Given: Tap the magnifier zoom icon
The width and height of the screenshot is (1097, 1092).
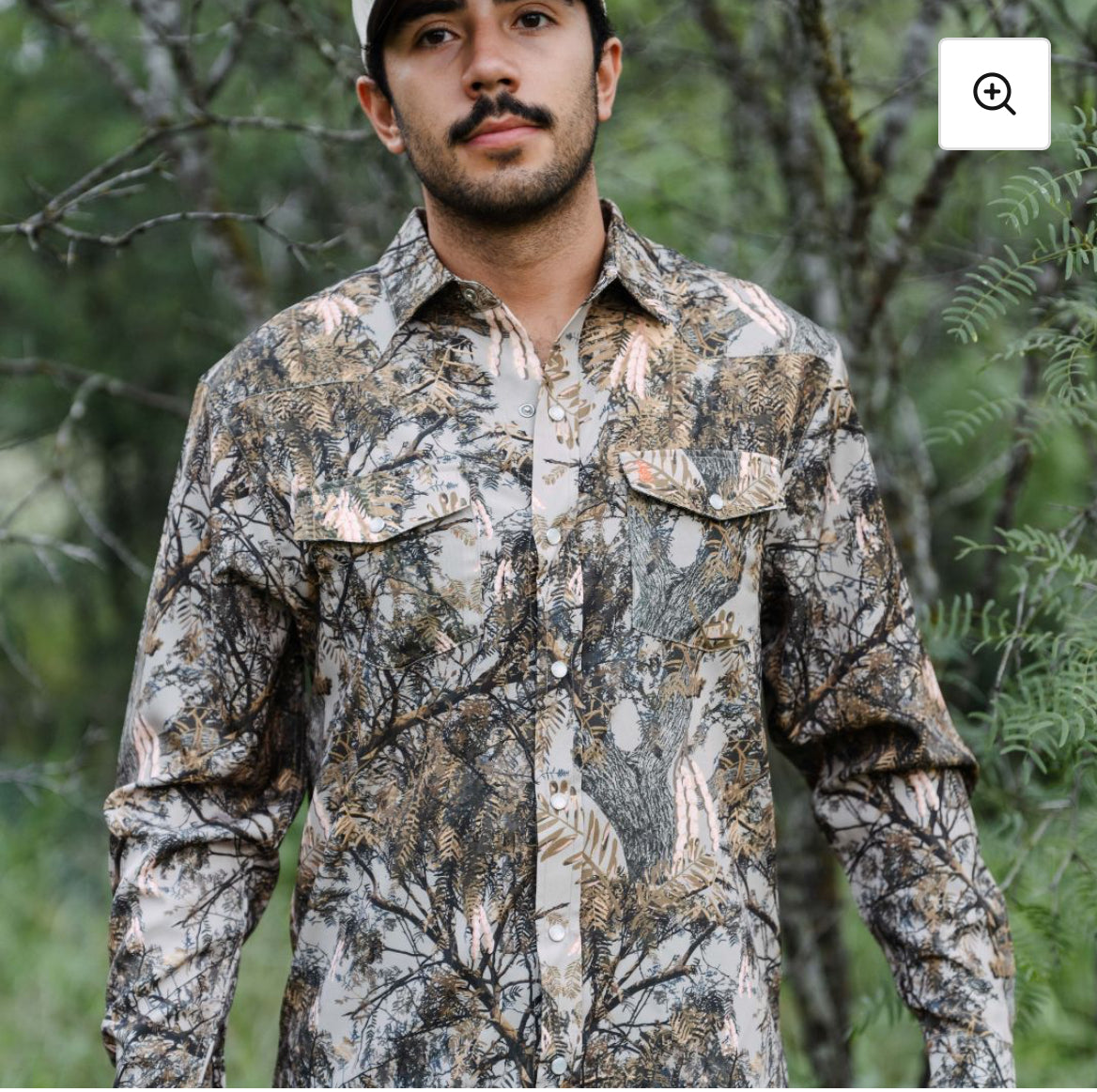Looking at the screenshot, I should pos(994,94).
